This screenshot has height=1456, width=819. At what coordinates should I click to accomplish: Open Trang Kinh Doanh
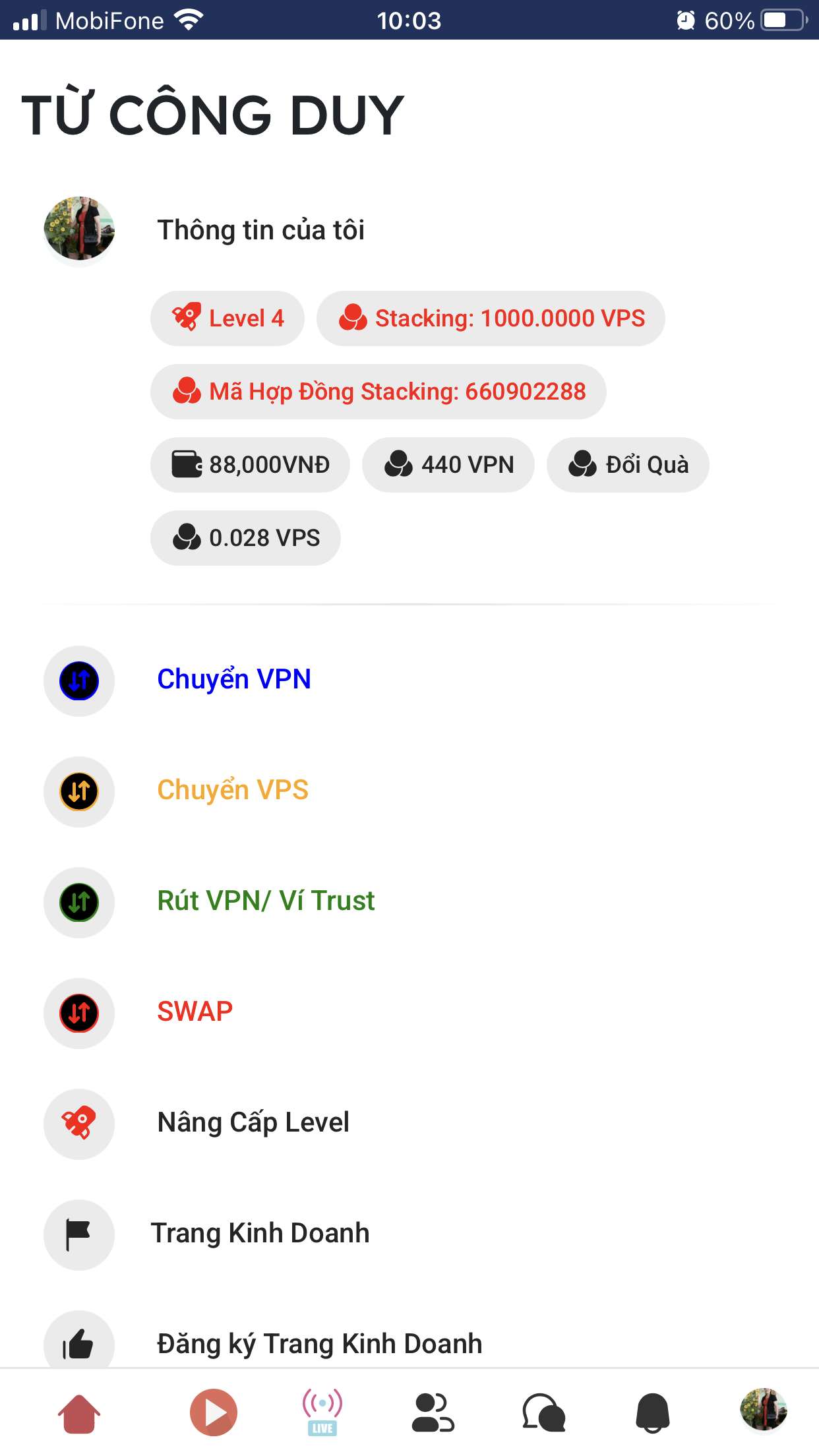click(x=260, y=1234)
